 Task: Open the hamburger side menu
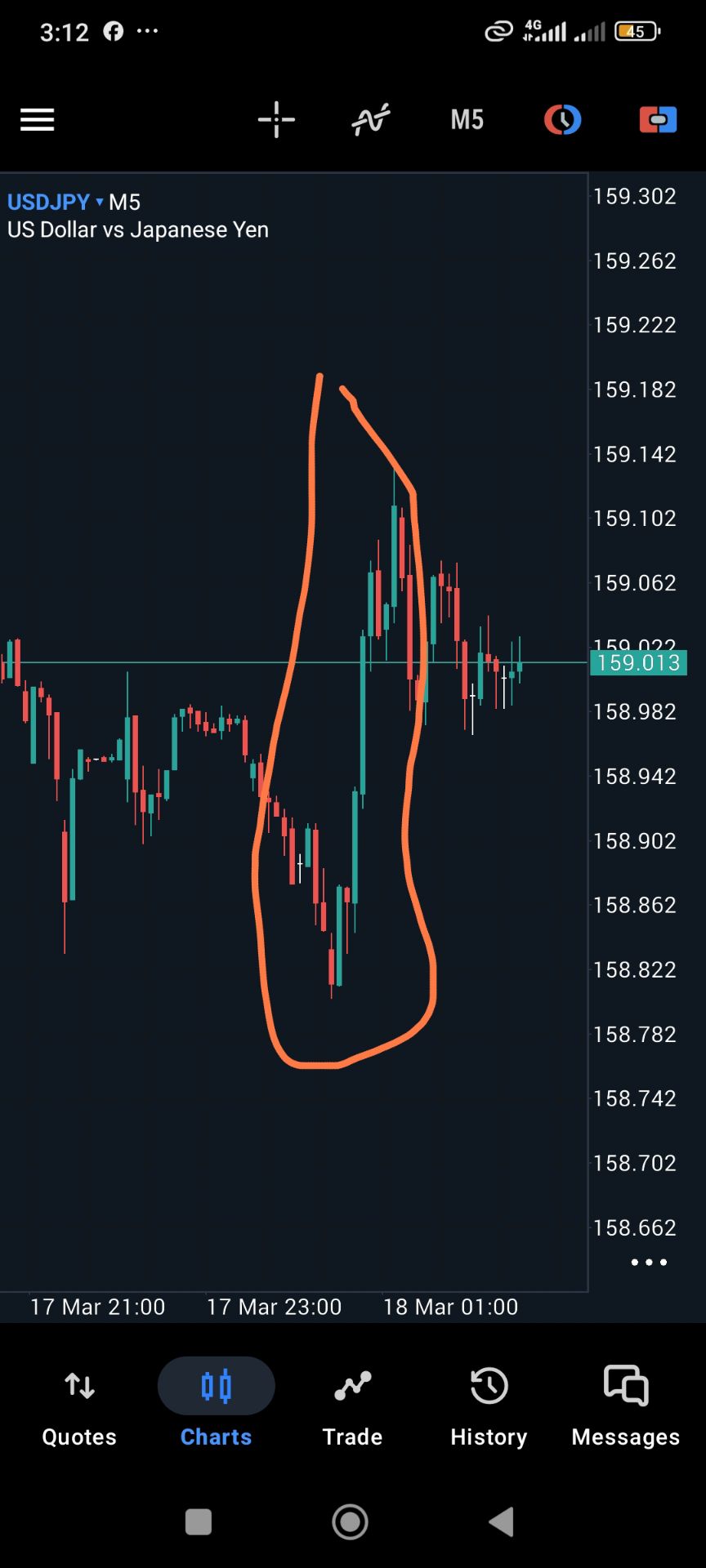pyautogui.click(x=38, y=120)
